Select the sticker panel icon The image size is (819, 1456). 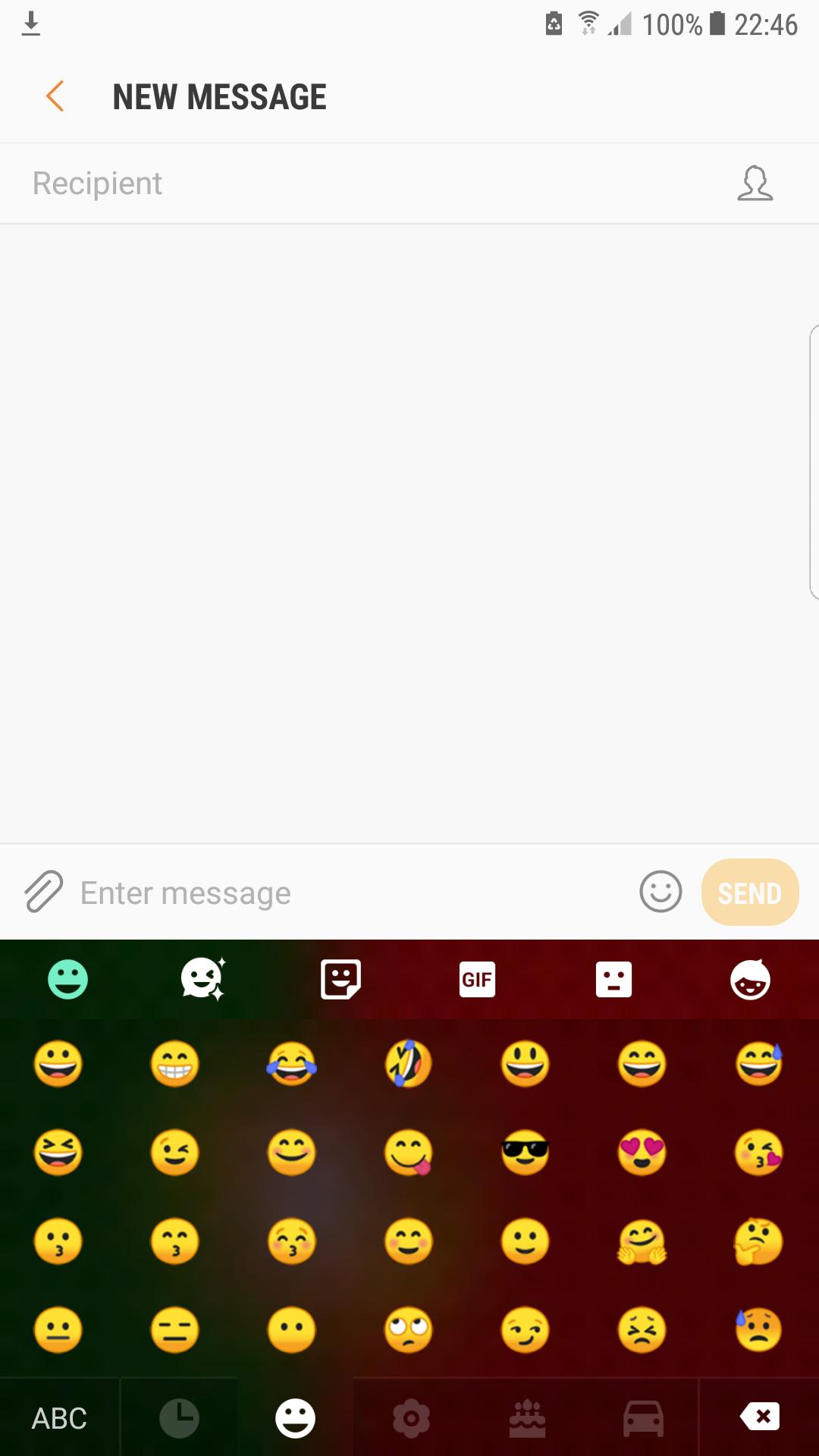[x=340, y=979]
